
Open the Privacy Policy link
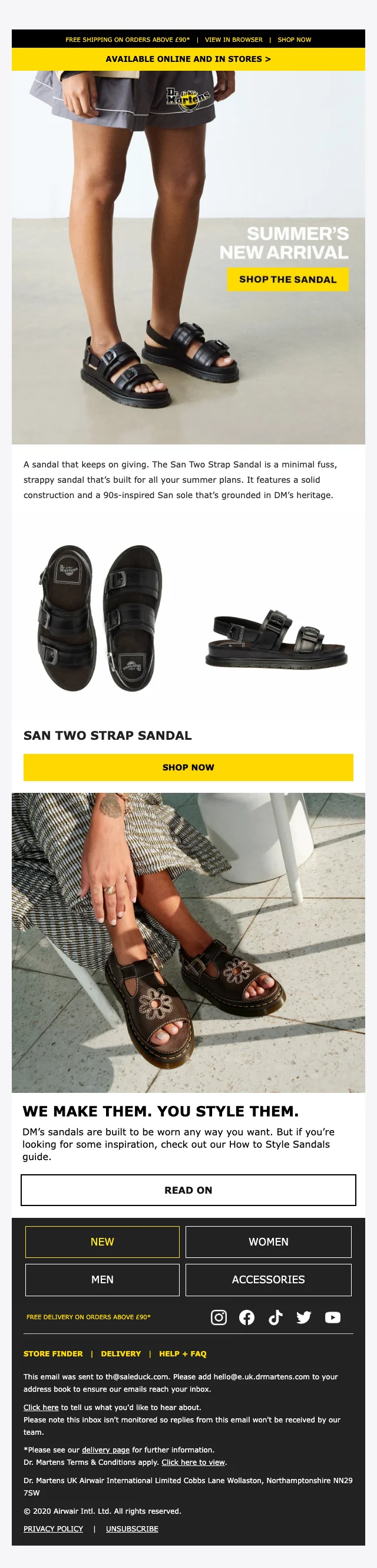click(x=53, y=1529)
